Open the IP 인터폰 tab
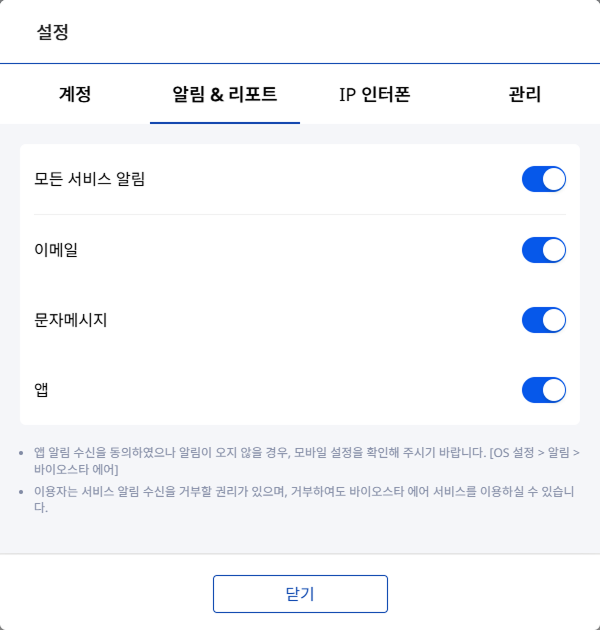Image resolution: width=600 pixels, height=630 pixels. point(375,96)
